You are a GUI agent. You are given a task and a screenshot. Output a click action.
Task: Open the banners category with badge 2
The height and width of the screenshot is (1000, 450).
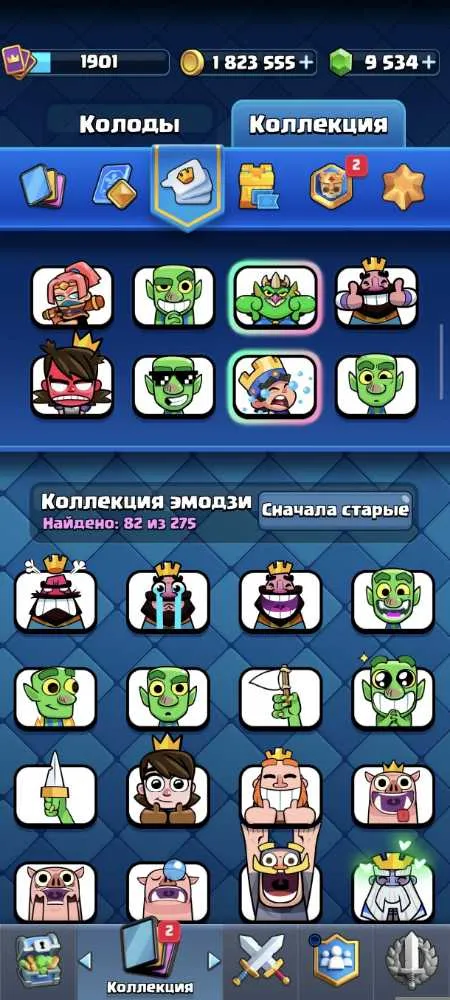click(x=333, y=184)
